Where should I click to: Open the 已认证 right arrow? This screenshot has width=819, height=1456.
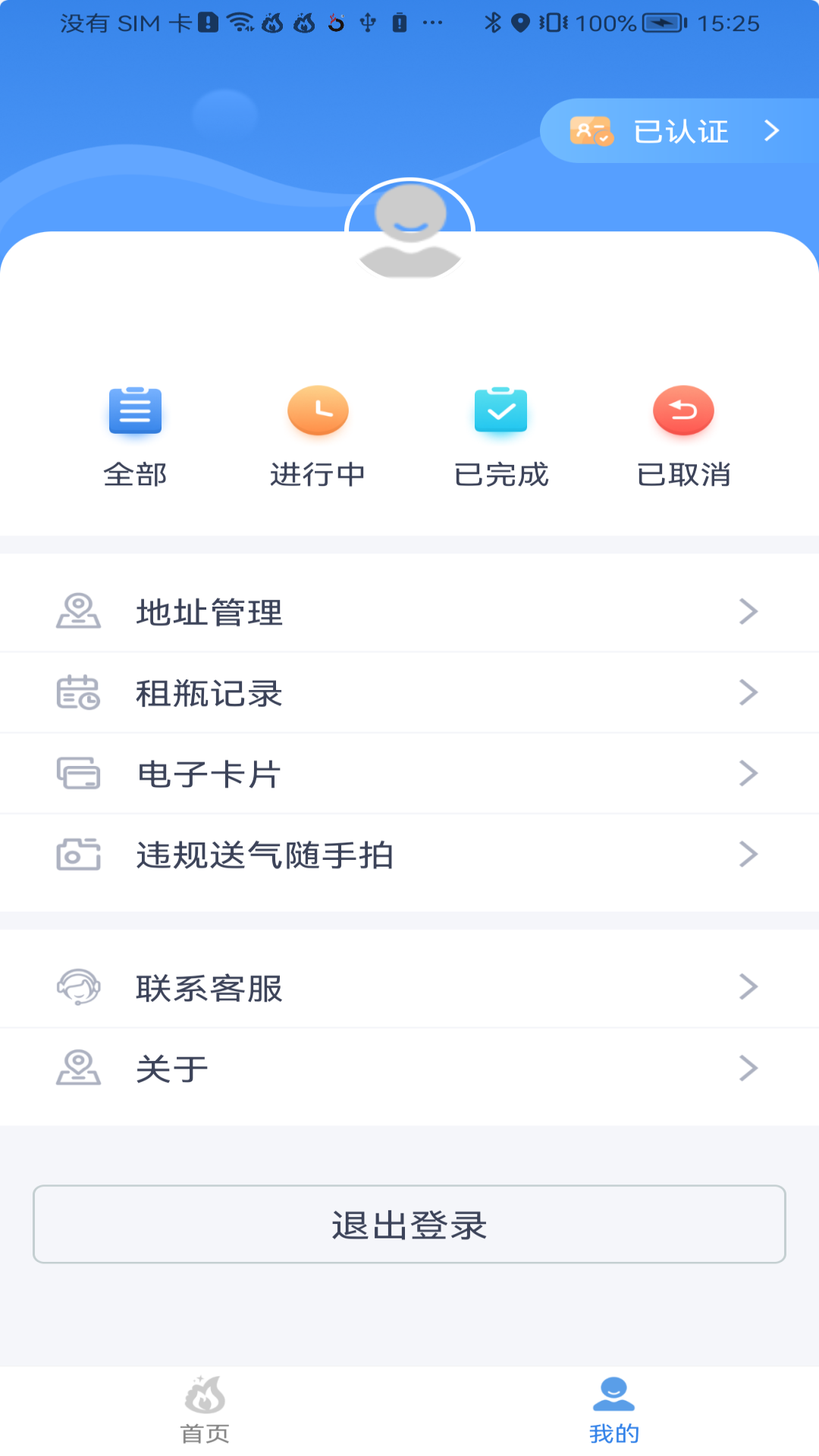[x=772, y=130]
